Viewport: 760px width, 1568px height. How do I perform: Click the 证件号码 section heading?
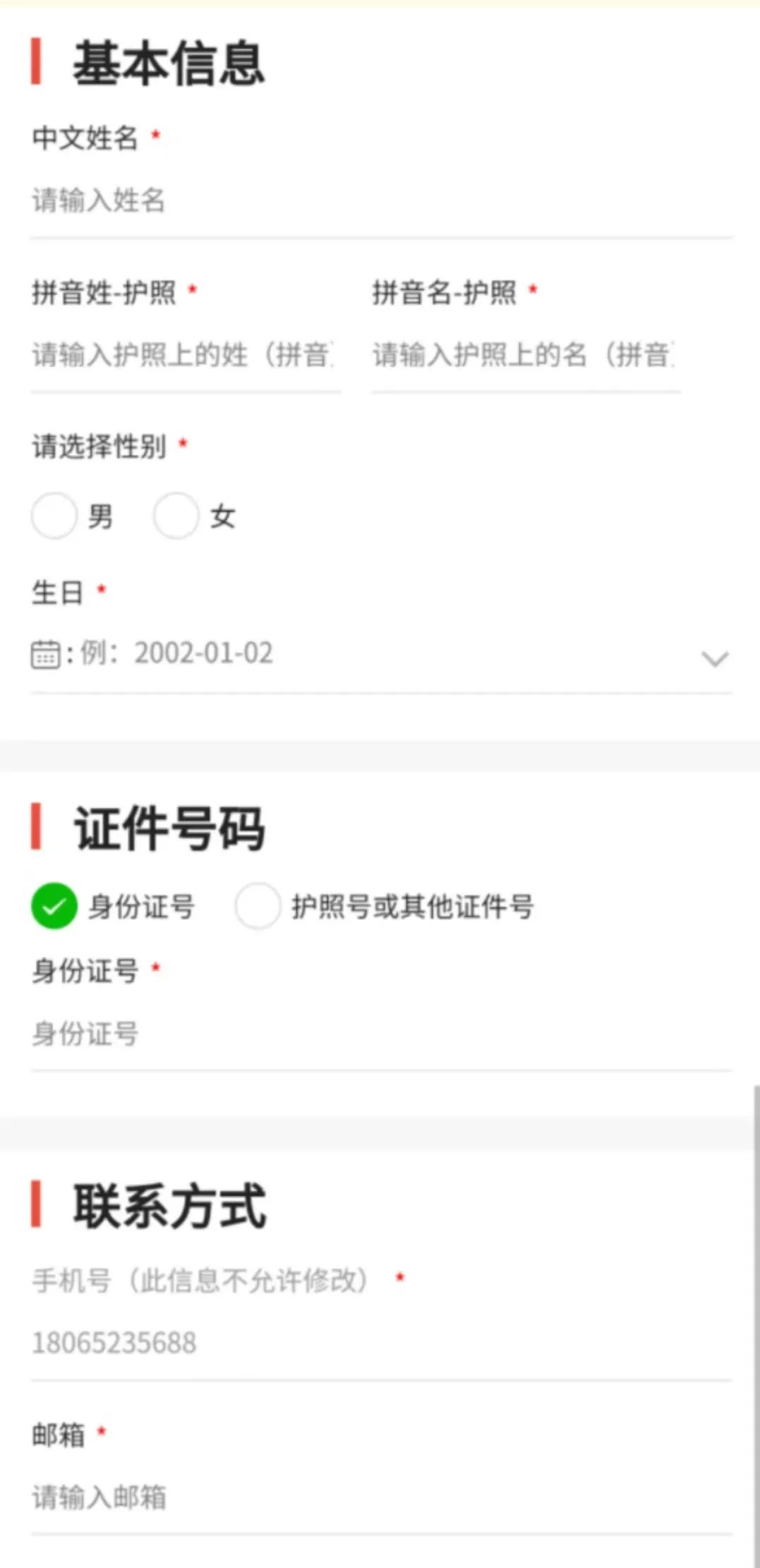coord(169,828)
